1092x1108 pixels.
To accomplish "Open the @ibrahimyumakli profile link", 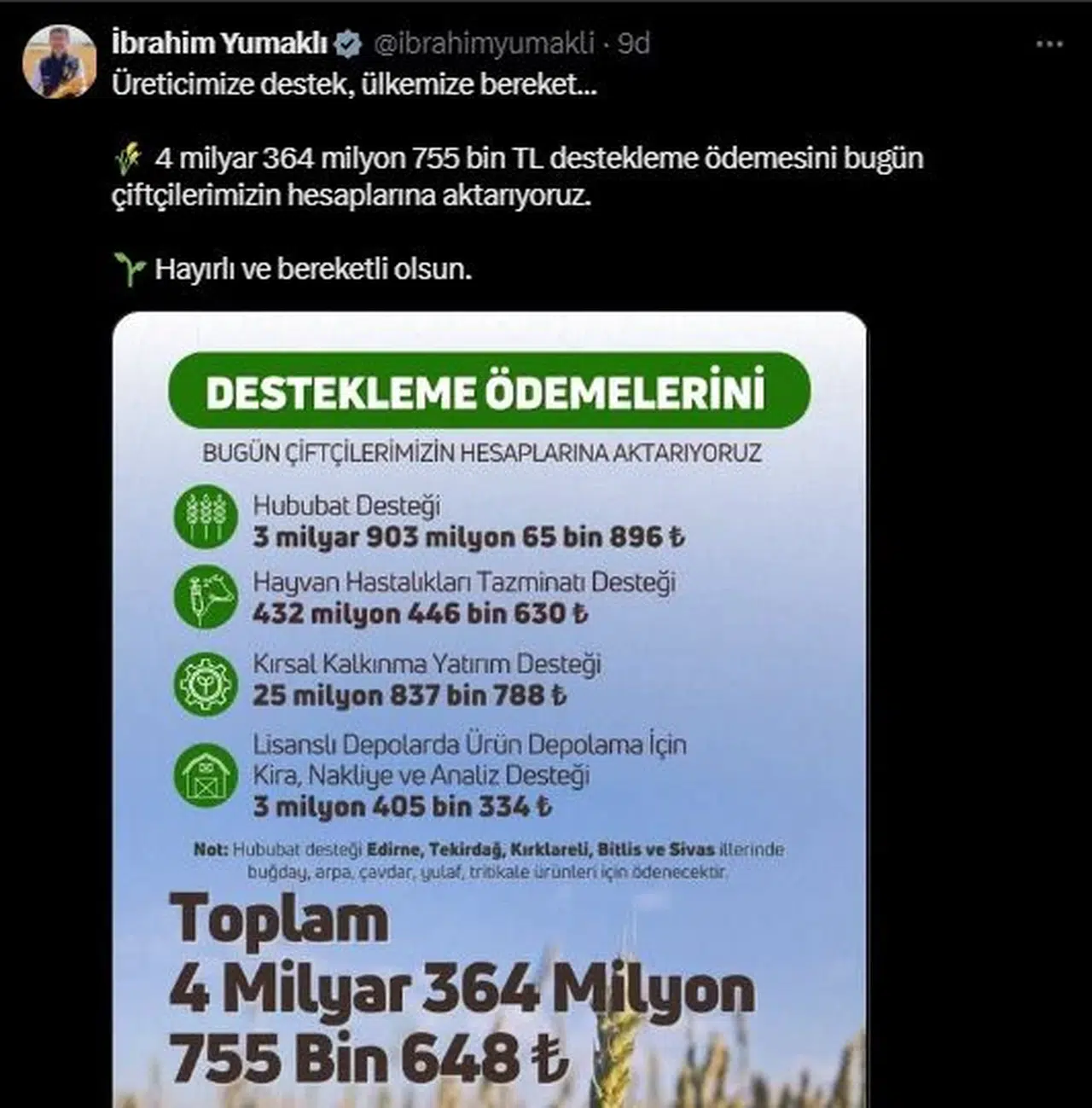I will pos(484,44).
